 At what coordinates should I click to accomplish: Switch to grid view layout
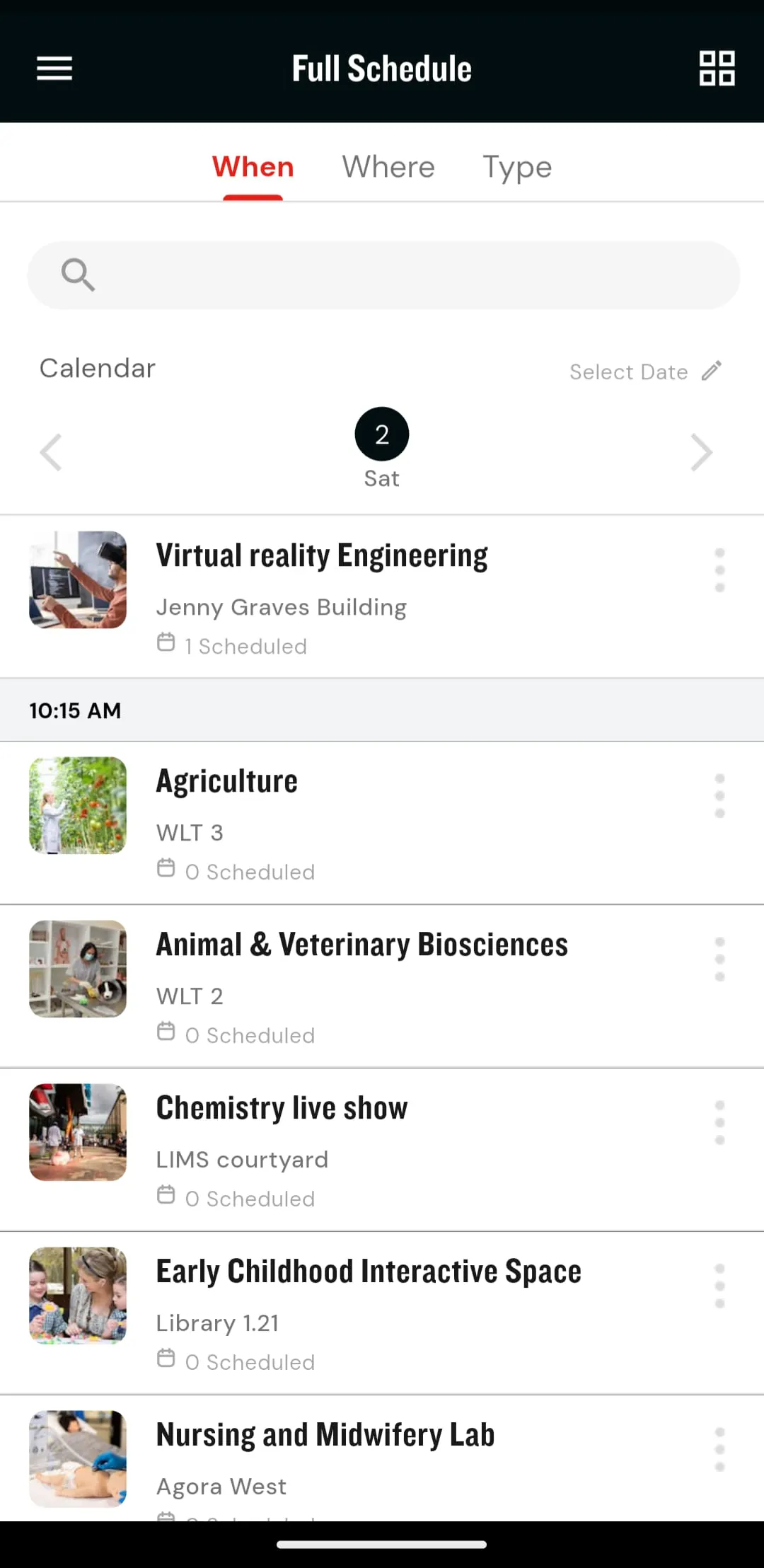(717, 69)
